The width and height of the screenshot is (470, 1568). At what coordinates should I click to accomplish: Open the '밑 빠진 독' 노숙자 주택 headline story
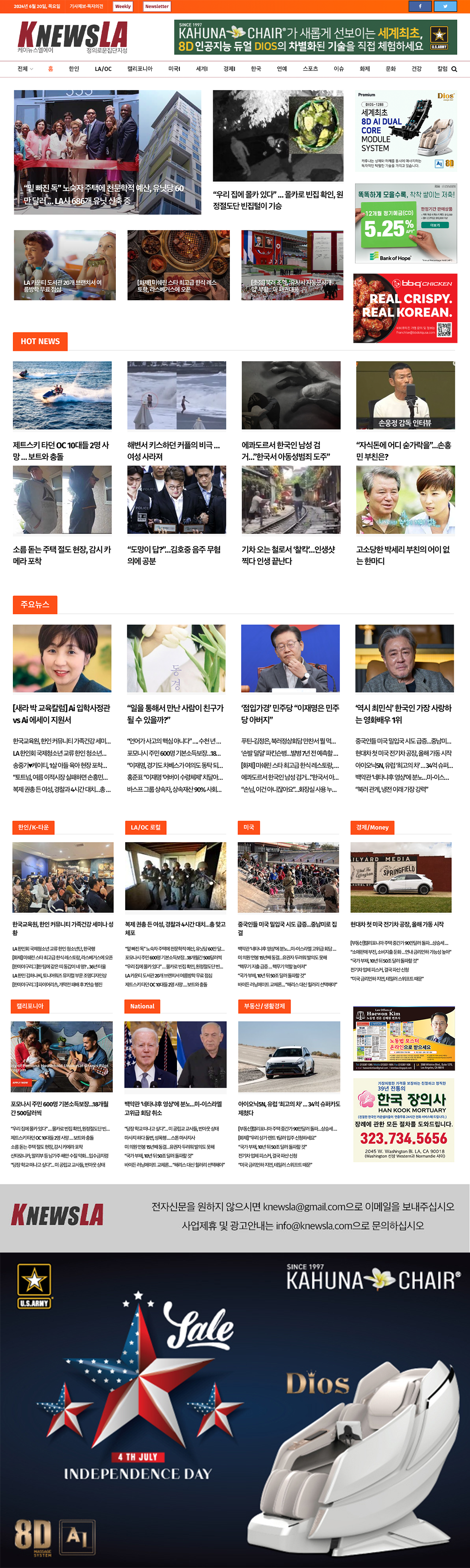coord(103,194)
